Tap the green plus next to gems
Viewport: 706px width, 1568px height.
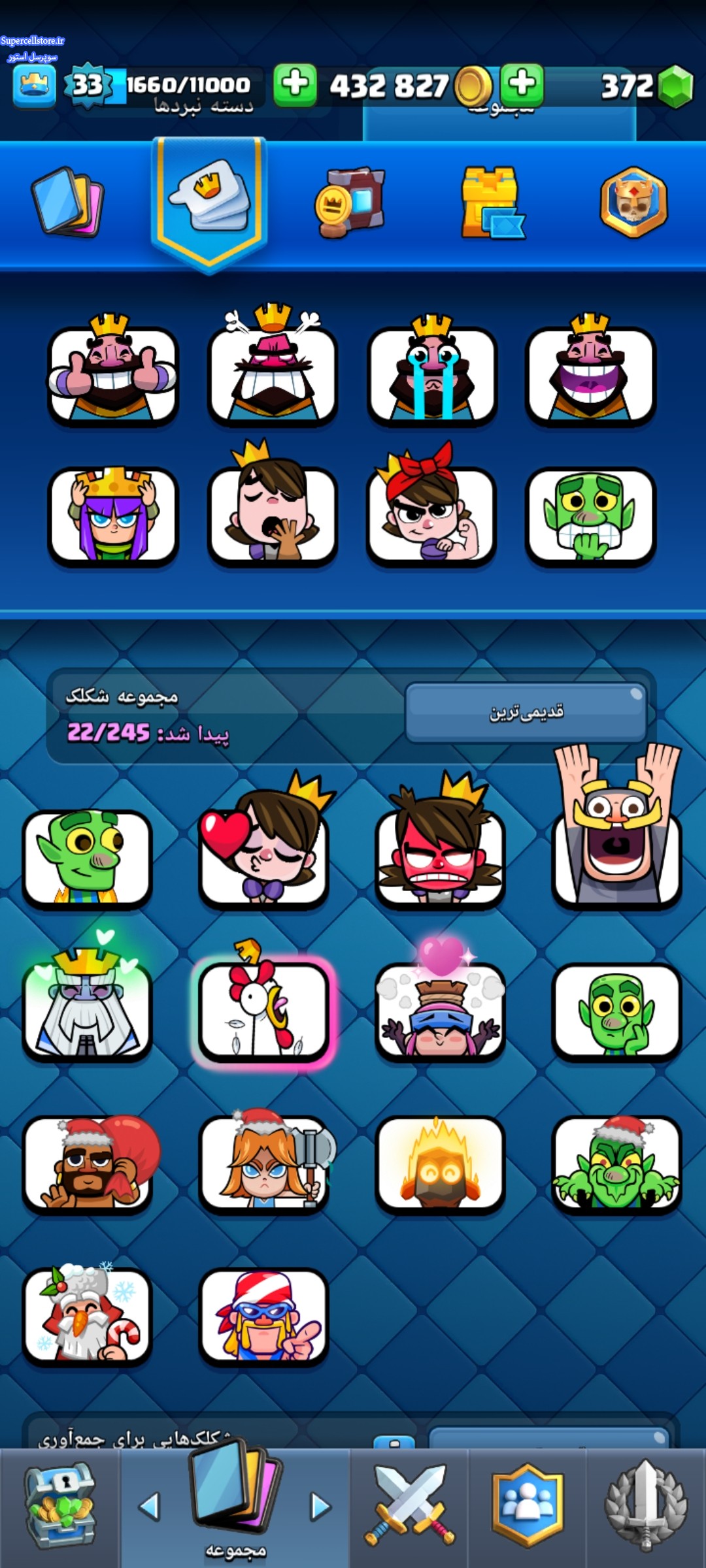tap(522, 85)
